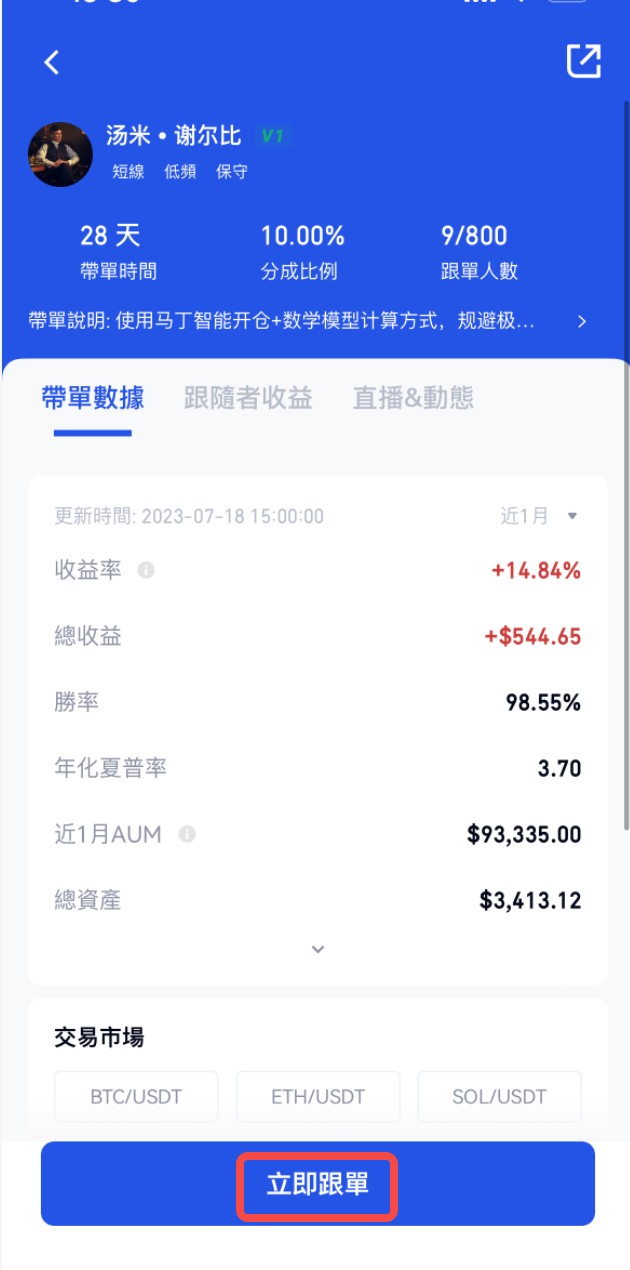Show info about 近1月AUM

tap(187, 834)
